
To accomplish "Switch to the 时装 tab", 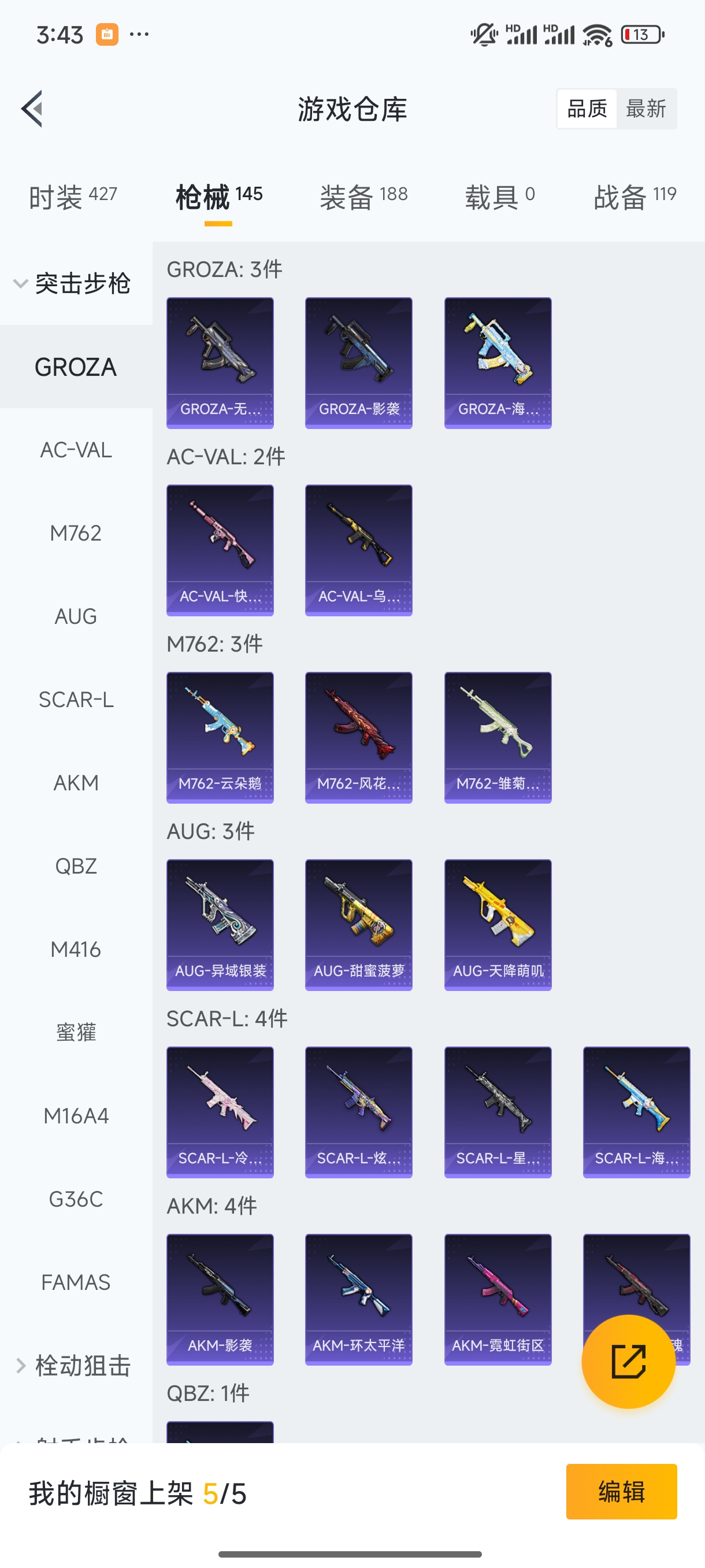I will pyautogui.click(x=72, y=197).
